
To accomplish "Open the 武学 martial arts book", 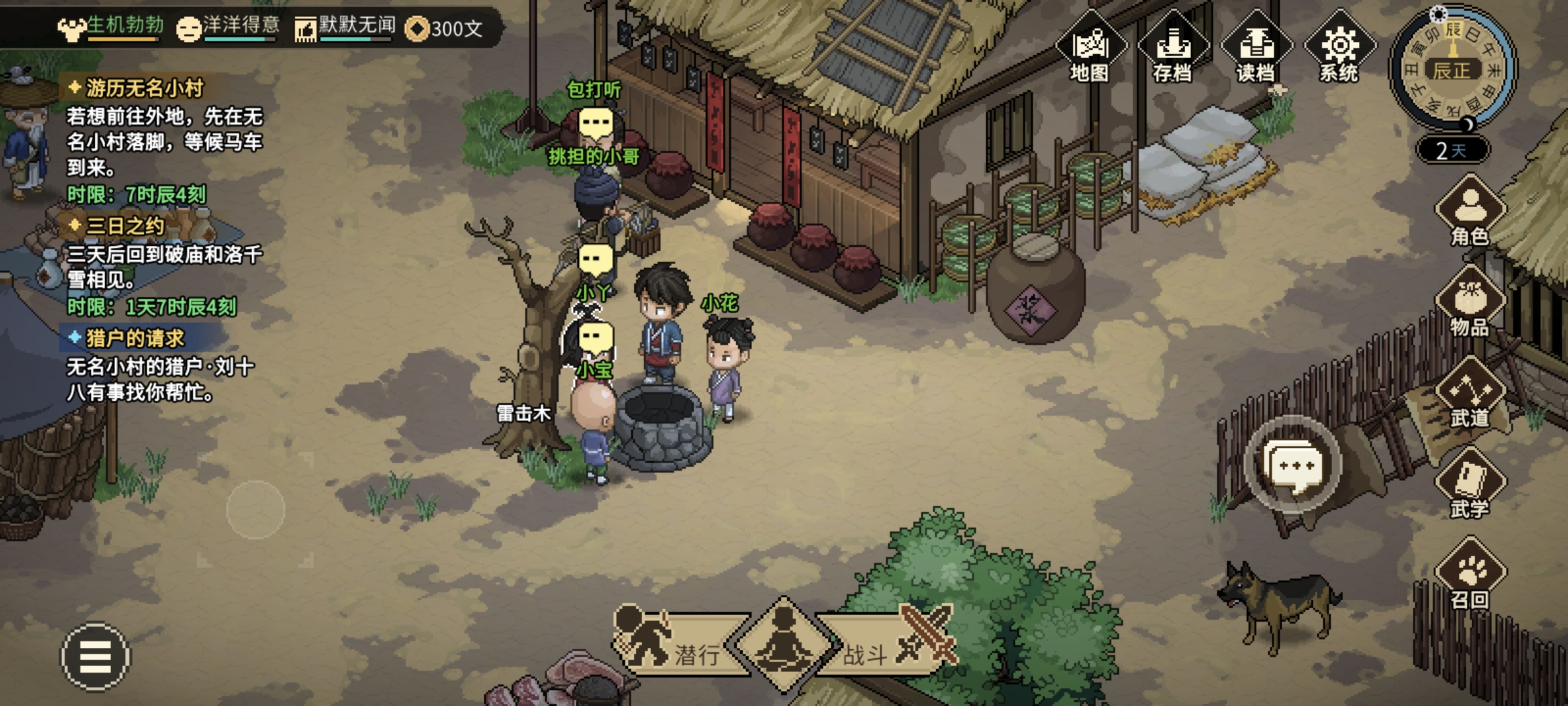I will (1470, 485).
